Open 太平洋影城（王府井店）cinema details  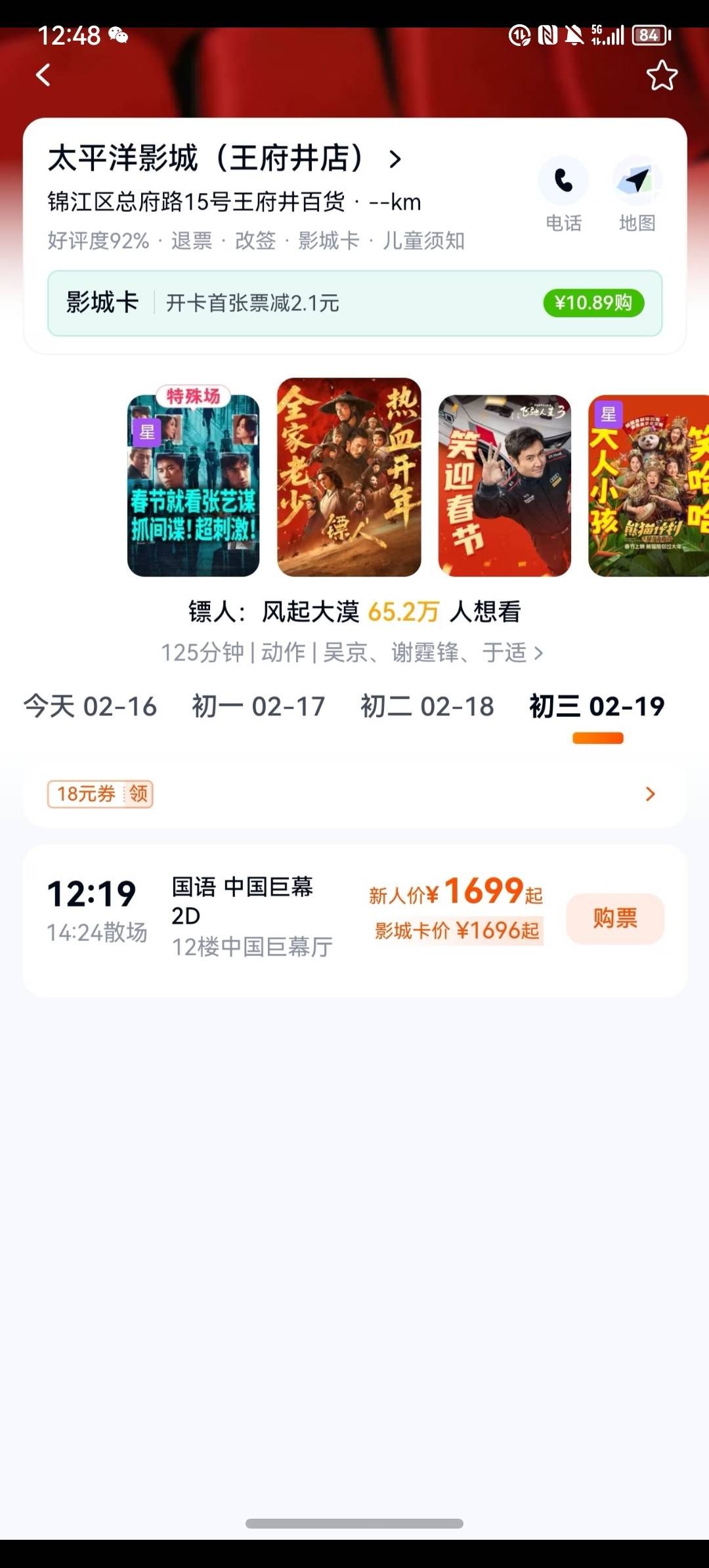(223, 159)
